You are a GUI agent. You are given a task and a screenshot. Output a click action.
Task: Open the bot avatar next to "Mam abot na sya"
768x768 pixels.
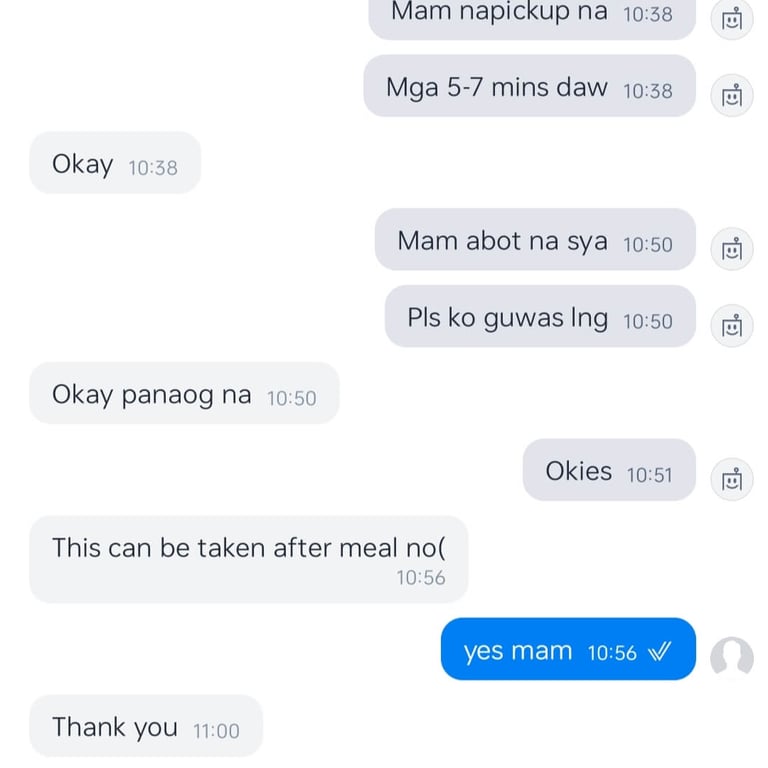(732, 249)
